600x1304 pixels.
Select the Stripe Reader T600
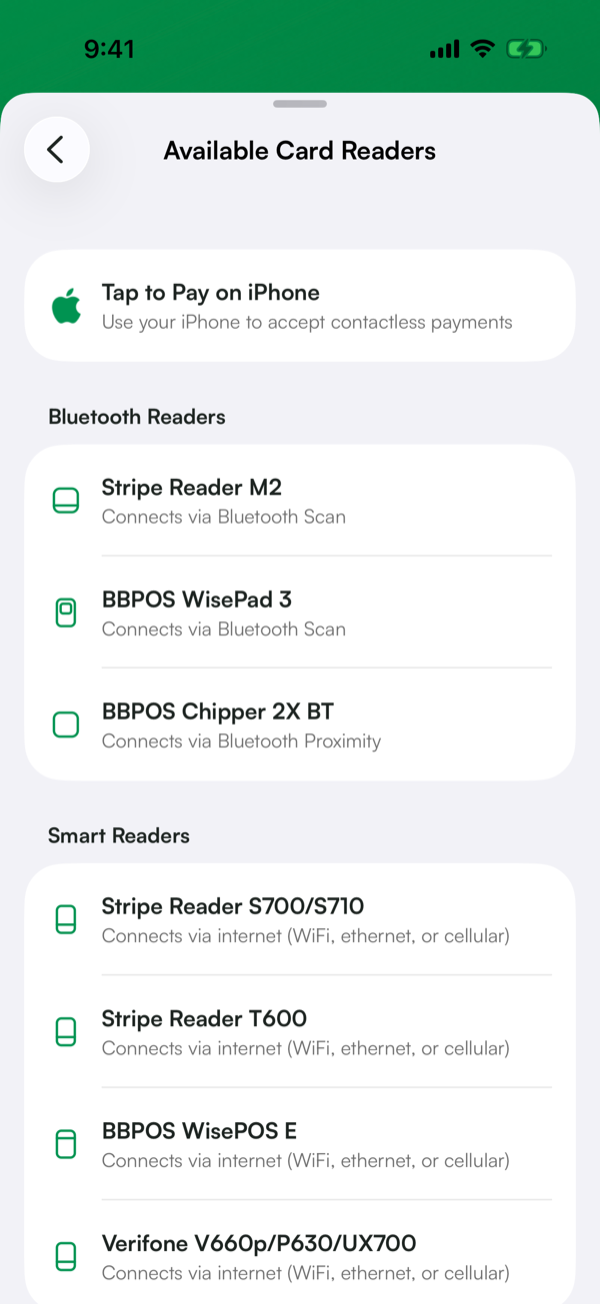pos(300,1031)
